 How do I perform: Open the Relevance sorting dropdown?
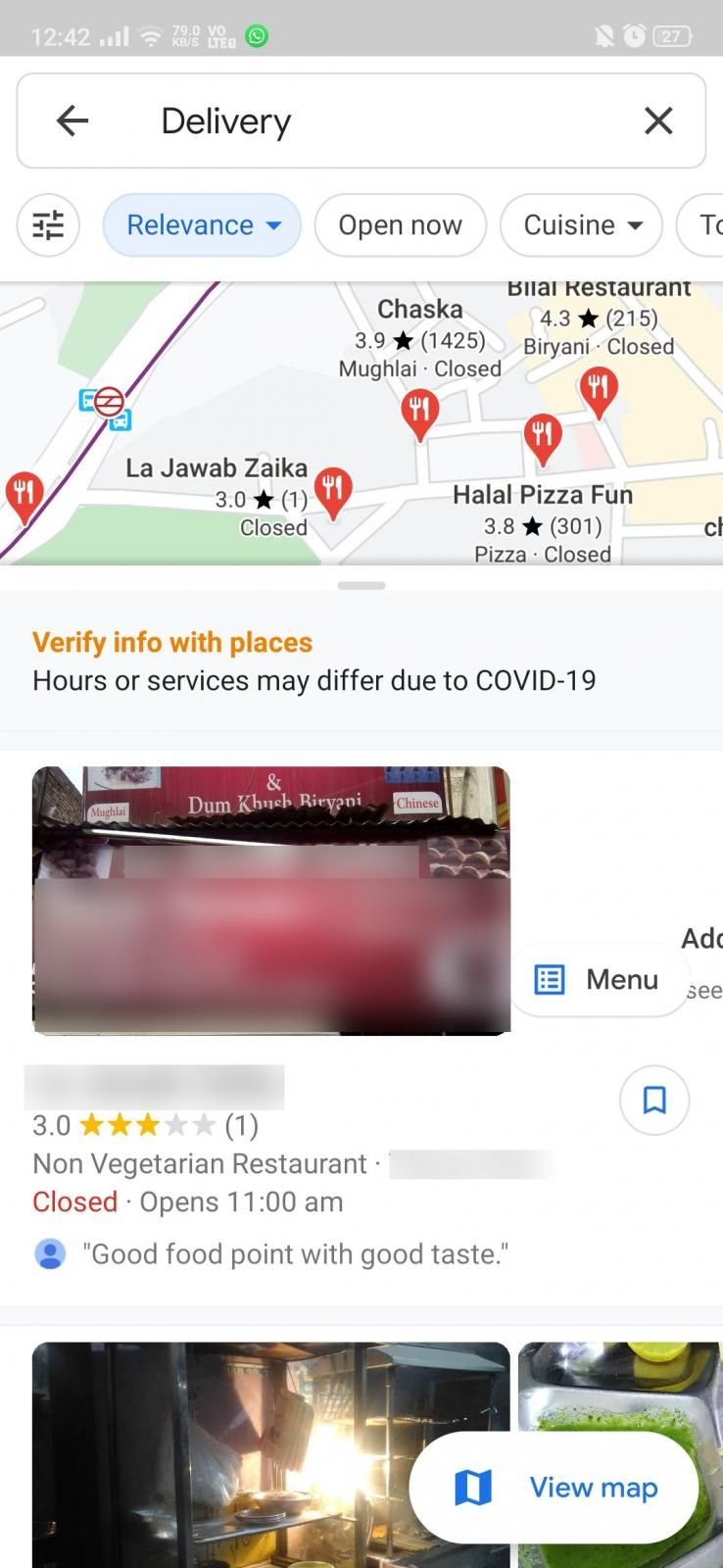tap(272, 225)
